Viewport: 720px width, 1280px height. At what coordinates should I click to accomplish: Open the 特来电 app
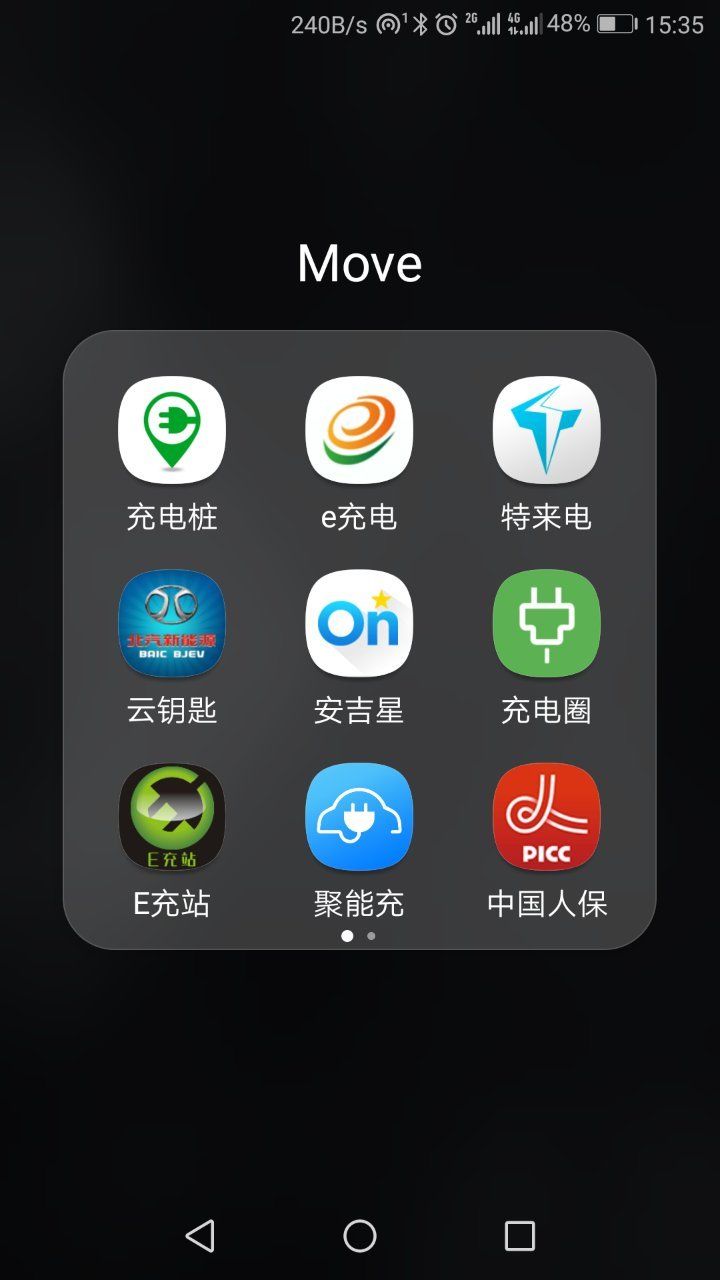pyautogui.click(x=546, y=430)
